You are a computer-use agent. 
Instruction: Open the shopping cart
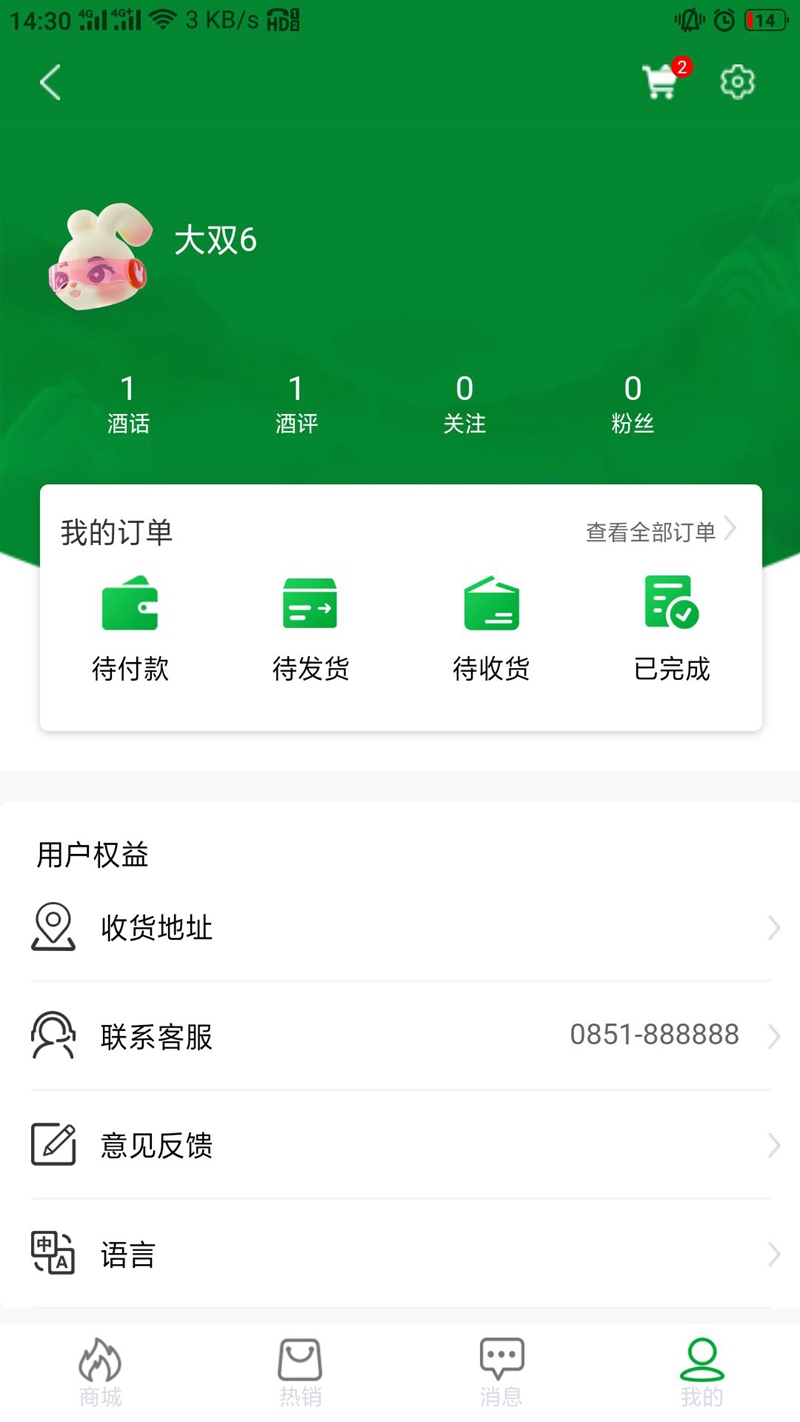pyautogui.click(x=660, y=82)
